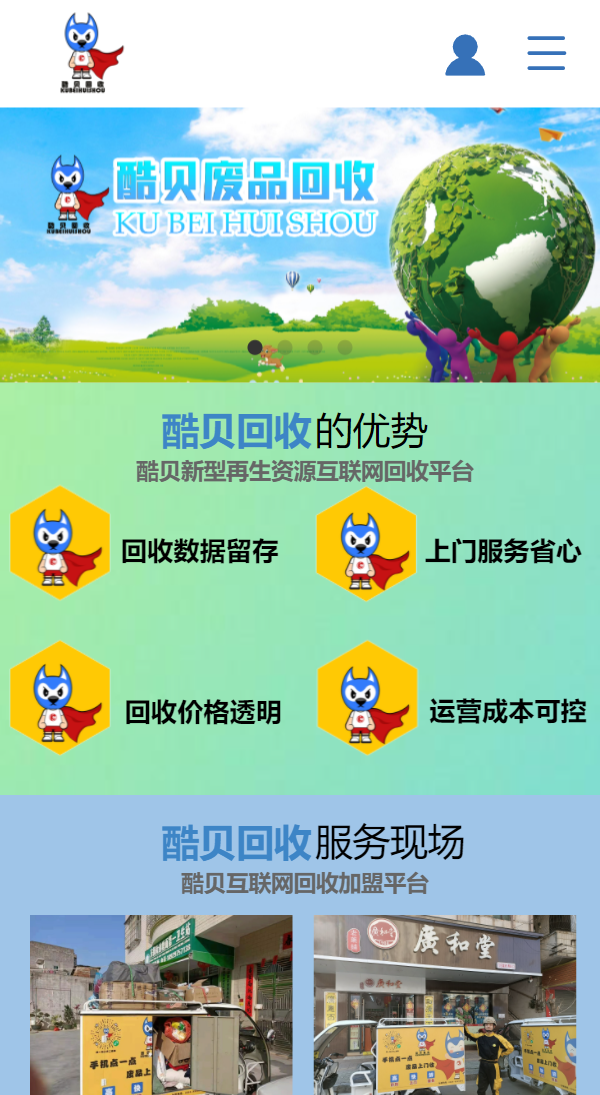
Task: Open the green awning street service photo
Action: [x=161, y=1003]
